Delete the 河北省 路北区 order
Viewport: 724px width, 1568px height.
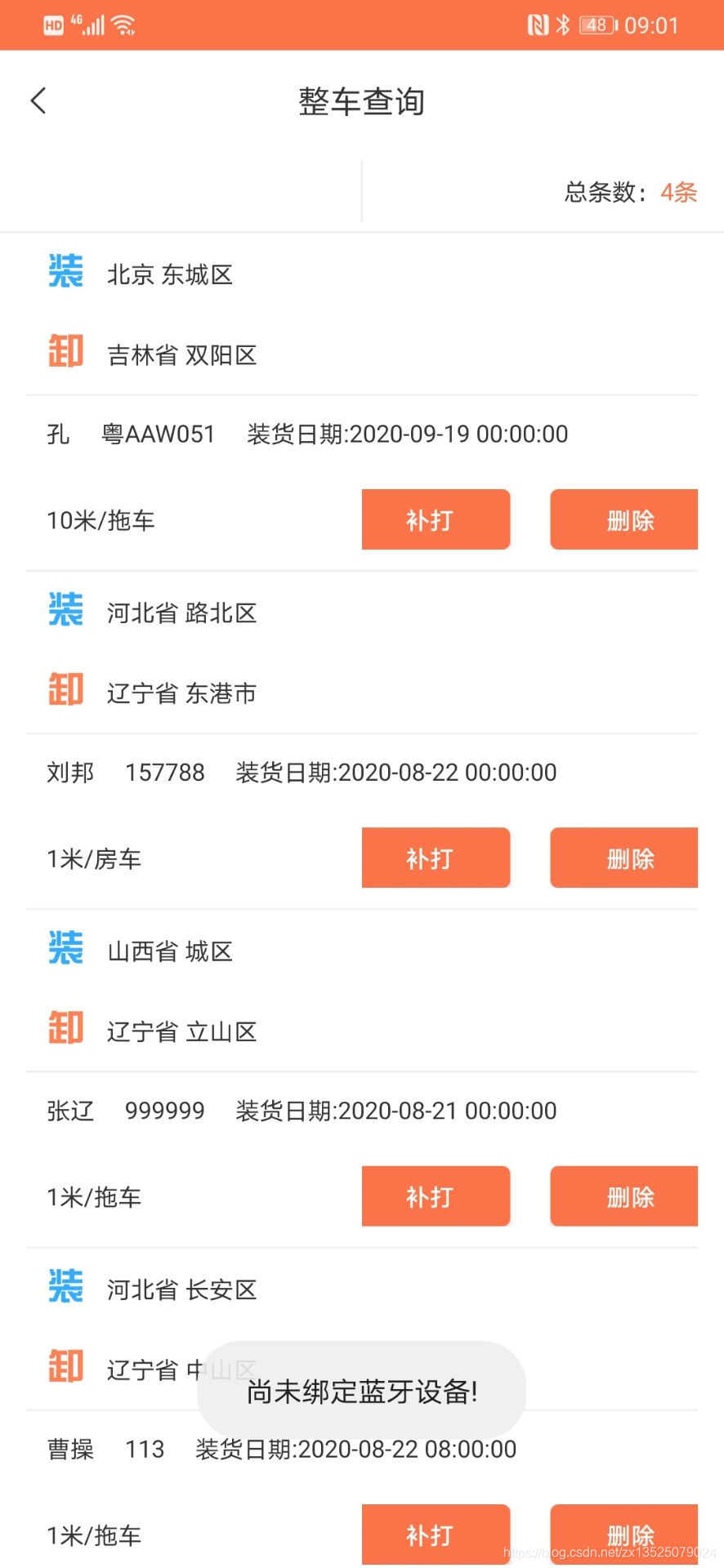pos(623,857)
